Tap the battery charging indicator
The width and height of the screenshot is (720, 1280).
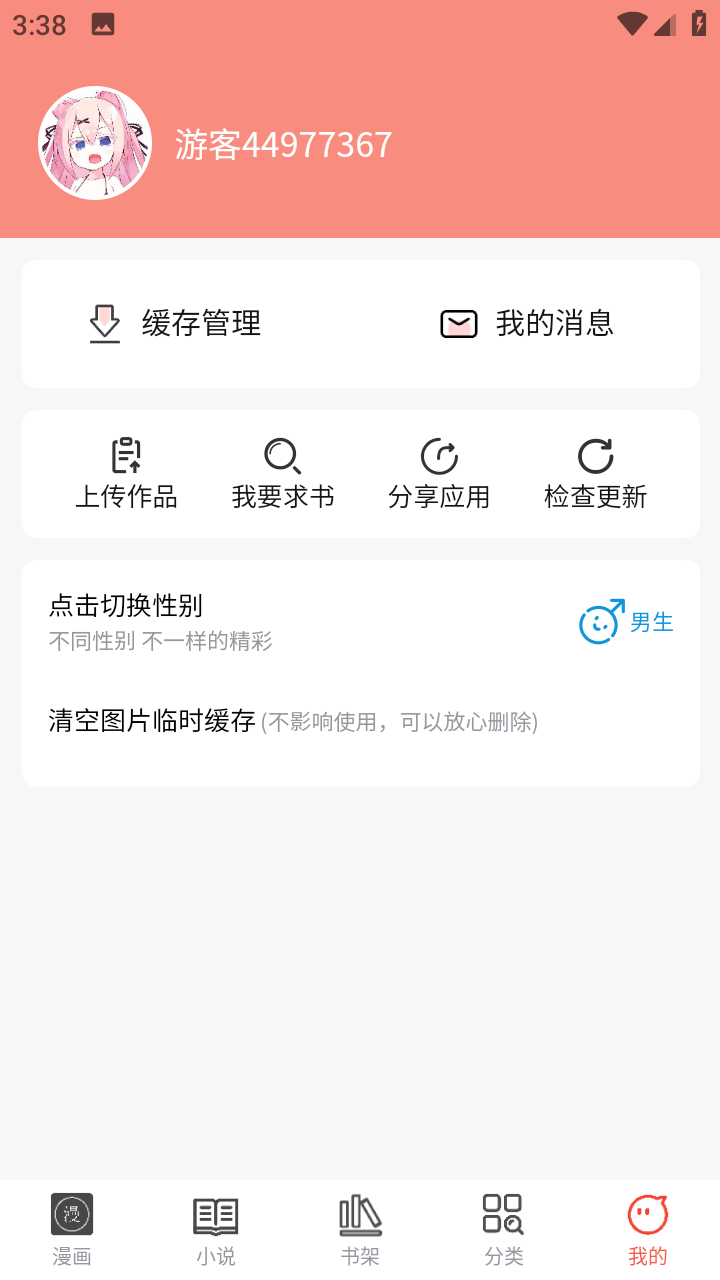pos(698,22)
